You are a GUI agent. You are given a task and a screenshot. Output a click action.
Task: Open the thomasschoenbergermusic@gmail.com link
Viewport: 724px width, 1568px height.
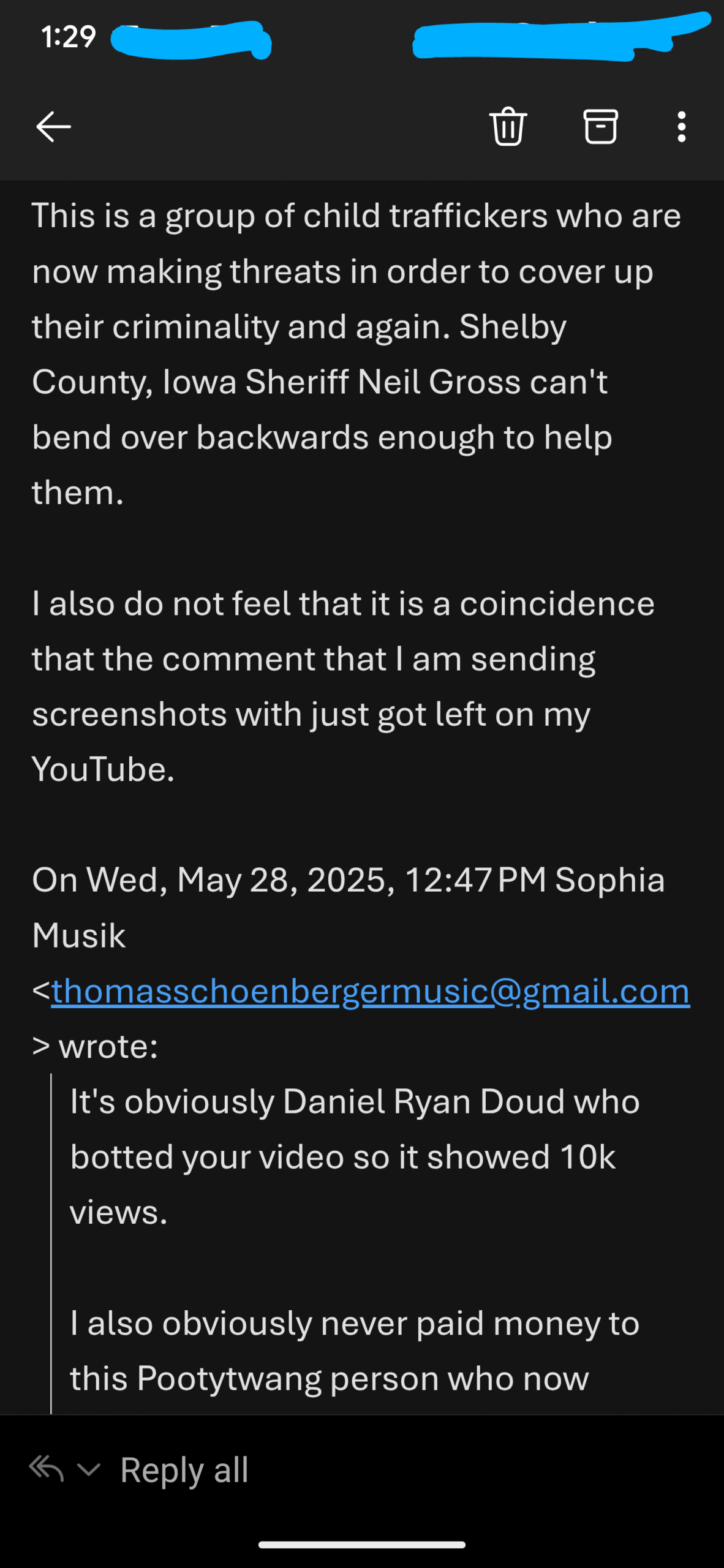tap(371, 991)
